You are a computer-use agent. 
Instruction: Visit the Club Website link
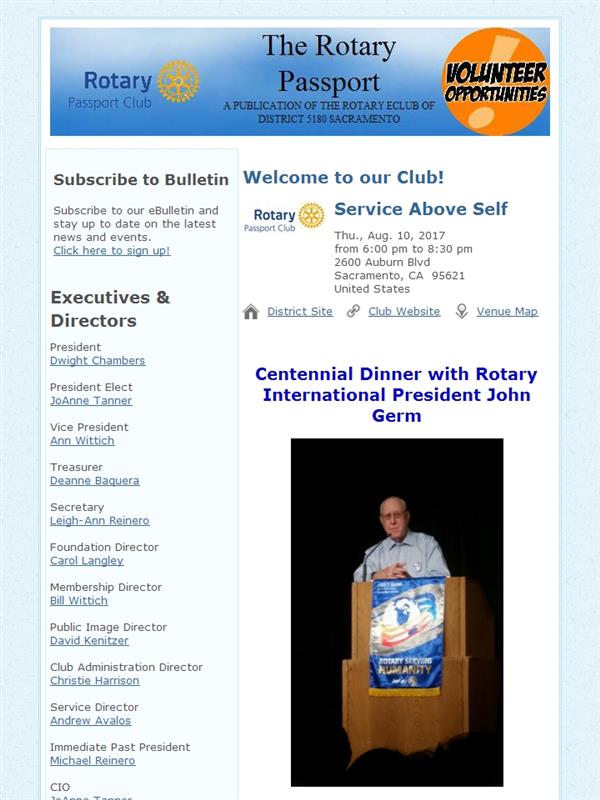[x=404, y=311]
